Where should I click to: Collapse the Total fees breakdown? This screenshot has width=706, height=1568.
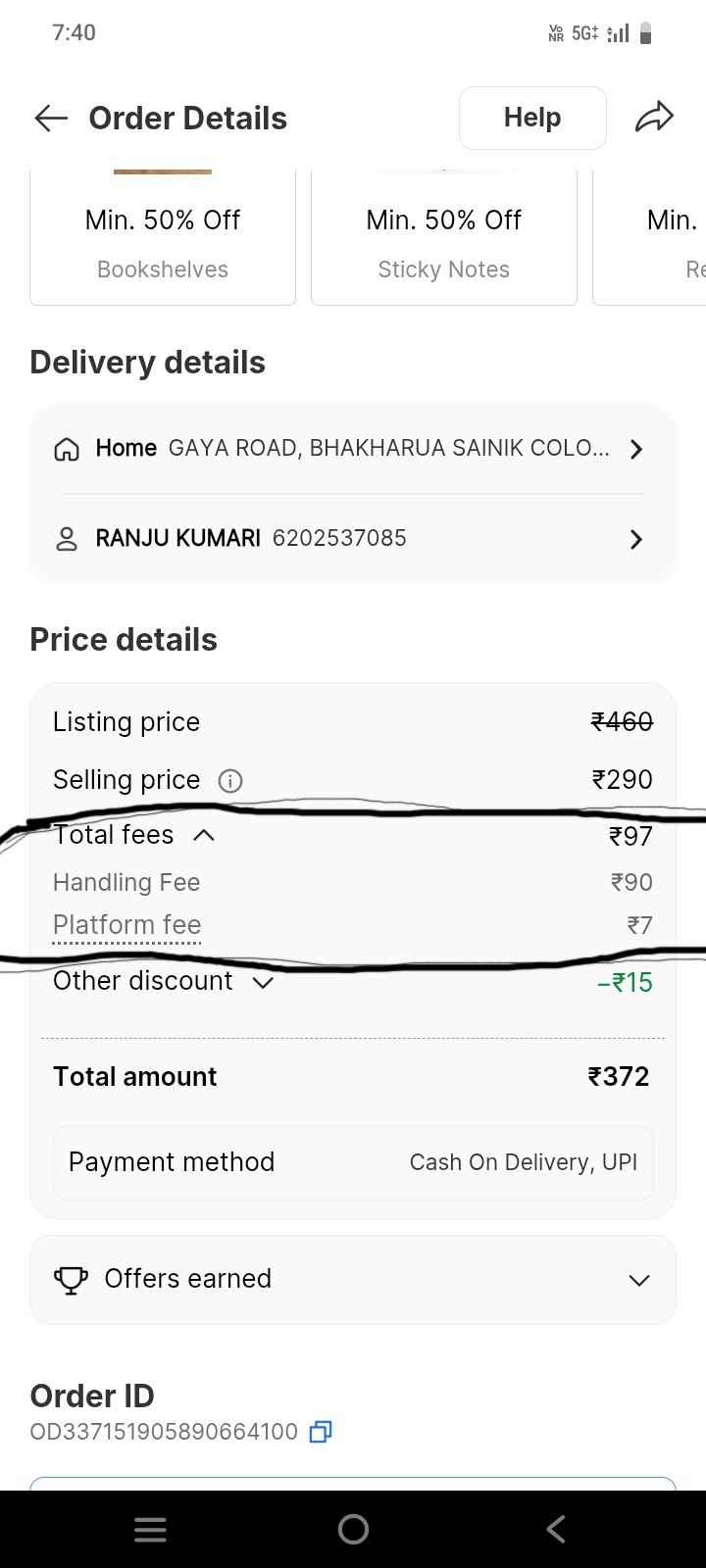coord(204,835)
